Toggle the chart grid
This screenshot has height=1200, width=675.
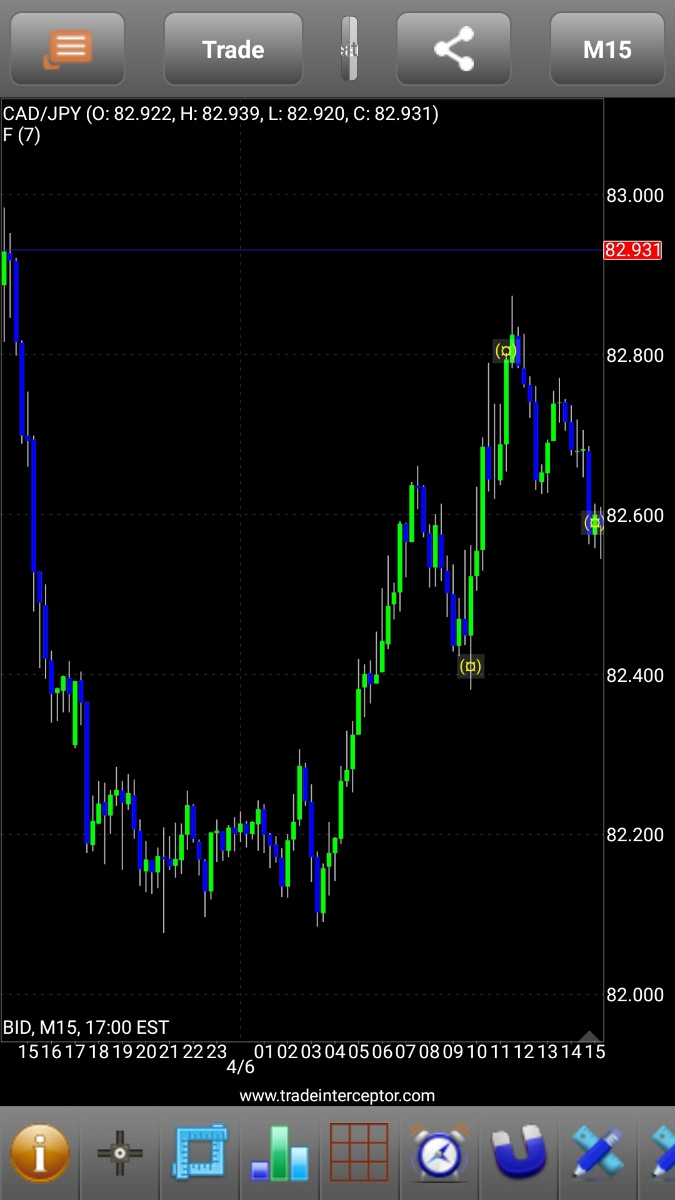[x=359, y=1153]
